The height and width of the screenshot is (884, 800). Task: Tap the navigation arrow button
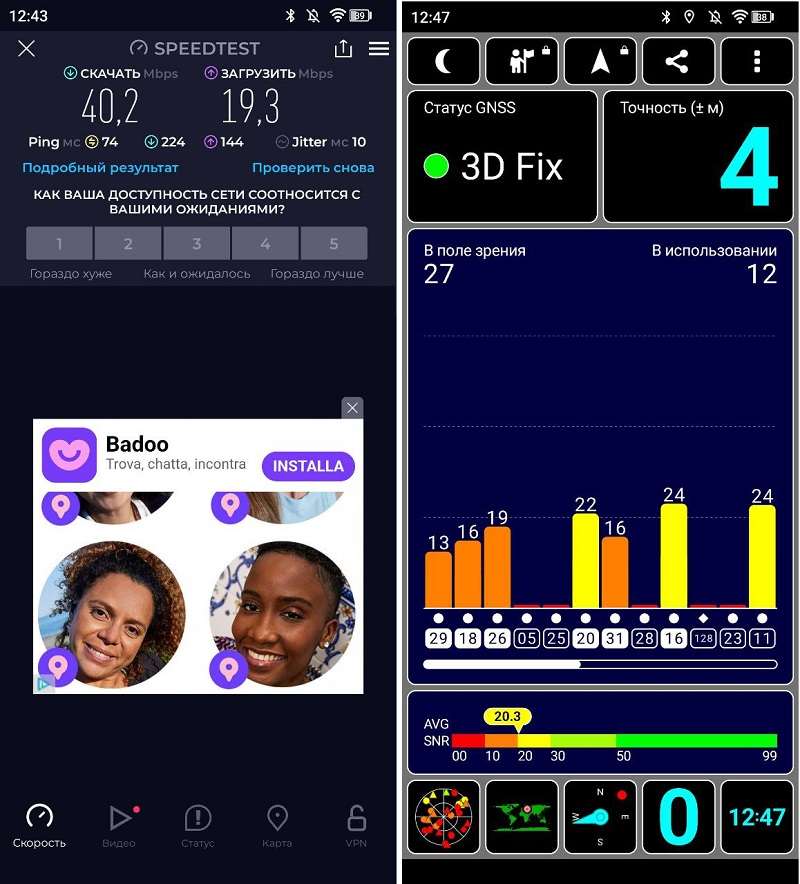pyautogui.click(x=600, y=61)
